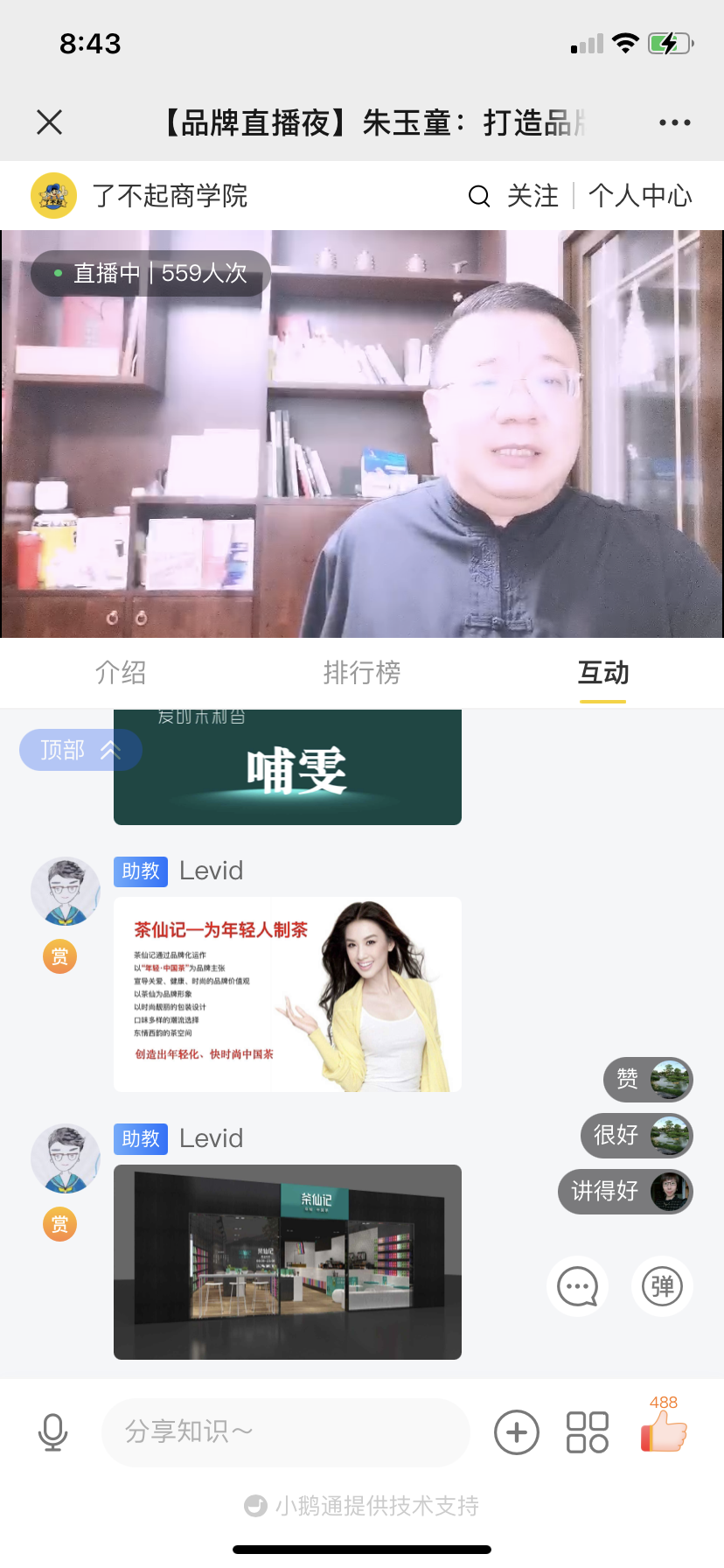Toggle the 弹 bullet comments button
Viewport: 724px width, 1568px height.
662,1286
